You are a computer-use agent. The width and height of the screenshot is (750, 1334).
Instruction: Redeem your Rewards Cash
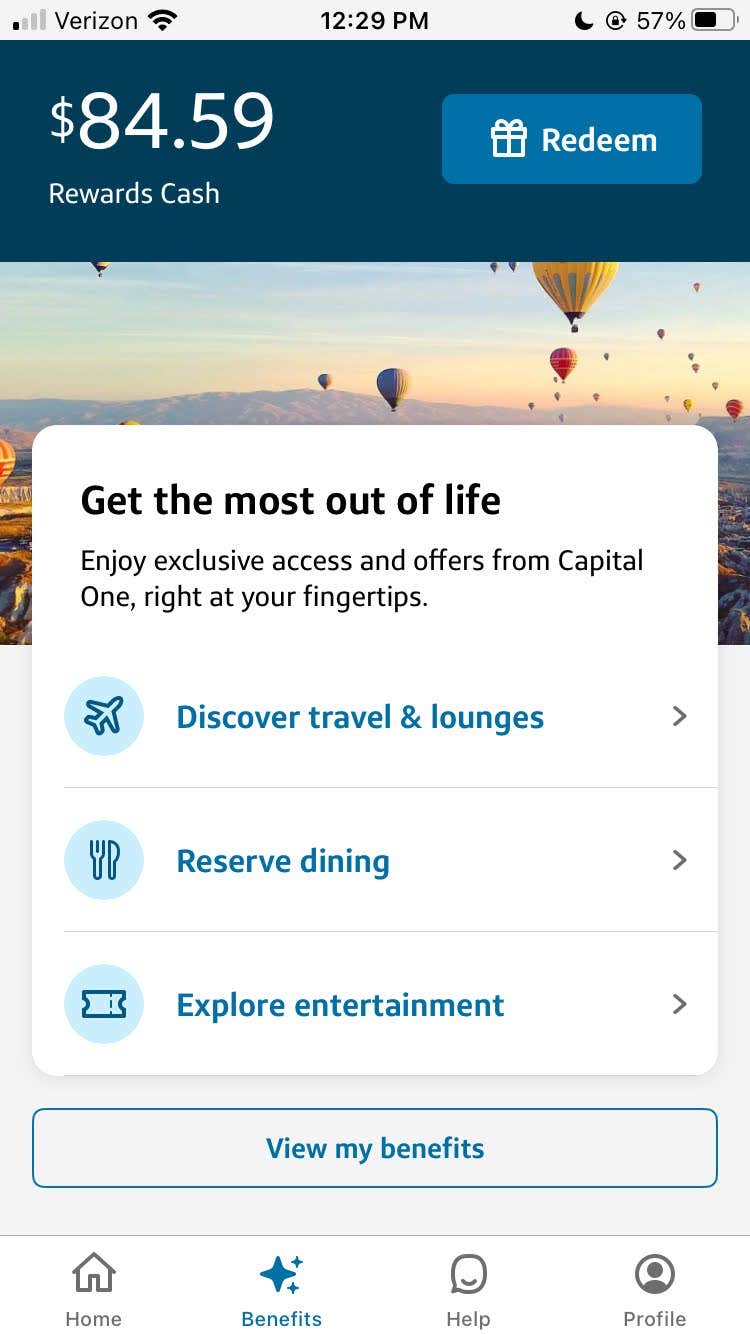[571, 139]
